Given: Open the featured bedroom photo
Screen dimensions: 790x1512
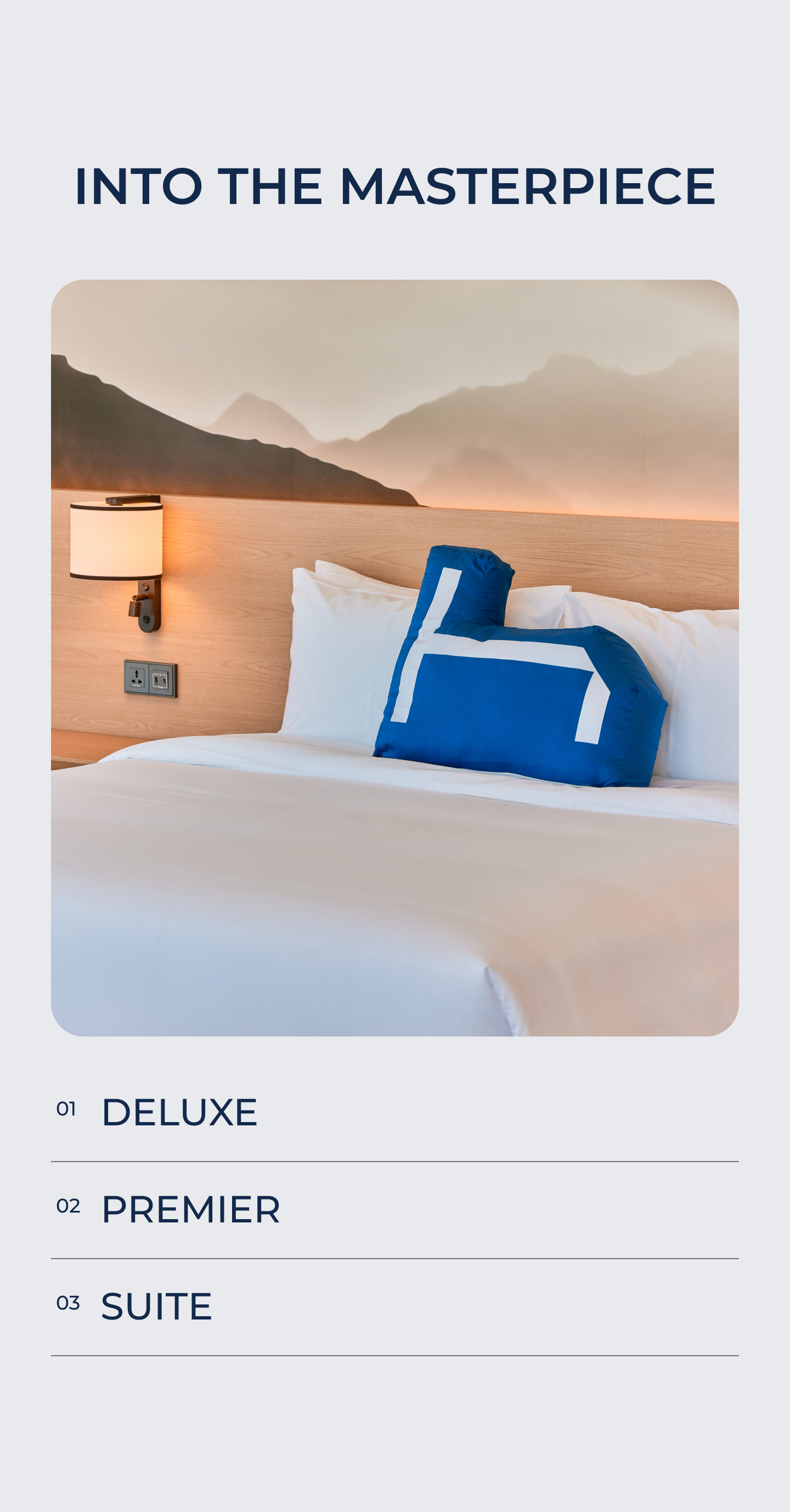Looking at the screenshot, I should (x=394, y=658).
